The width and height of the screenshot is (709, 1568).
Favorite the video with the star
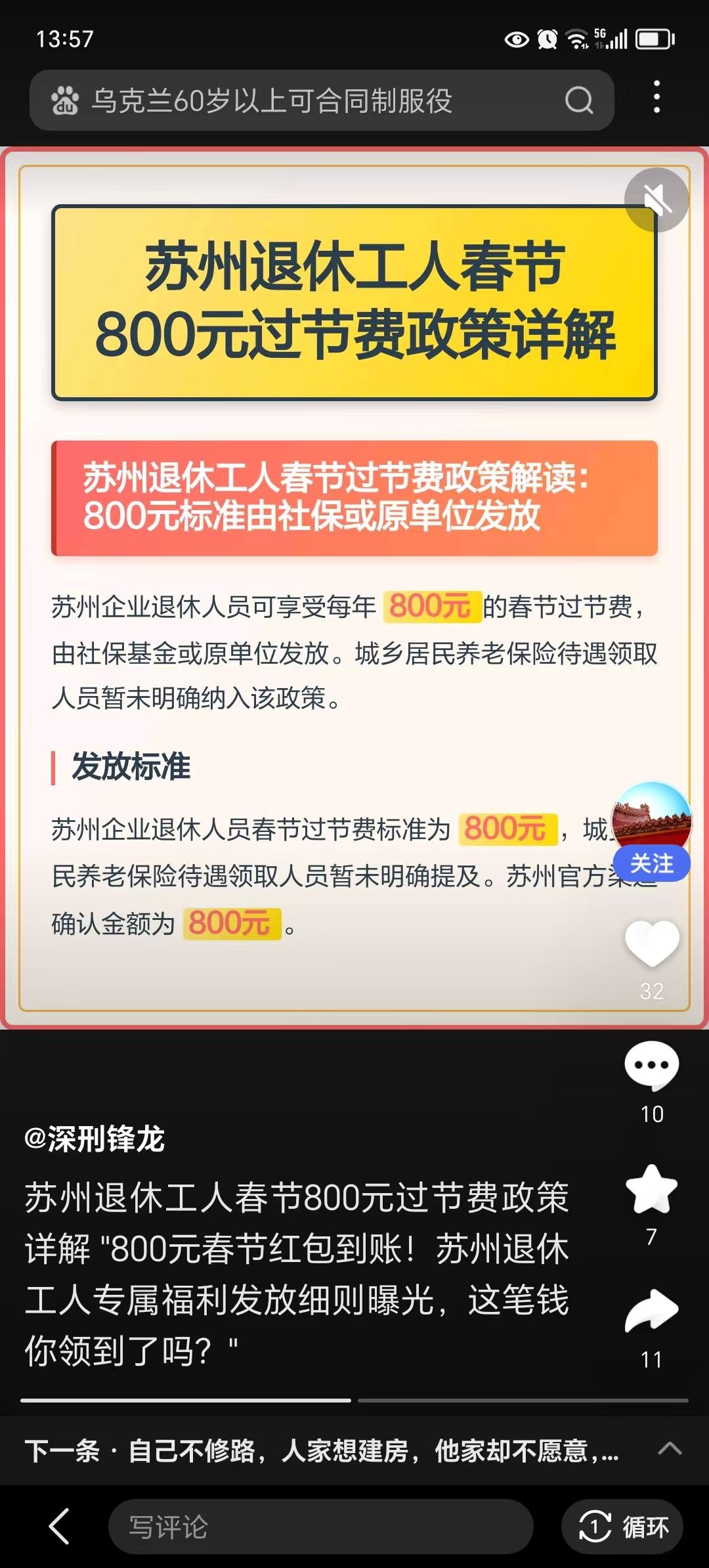[651, 1189]
